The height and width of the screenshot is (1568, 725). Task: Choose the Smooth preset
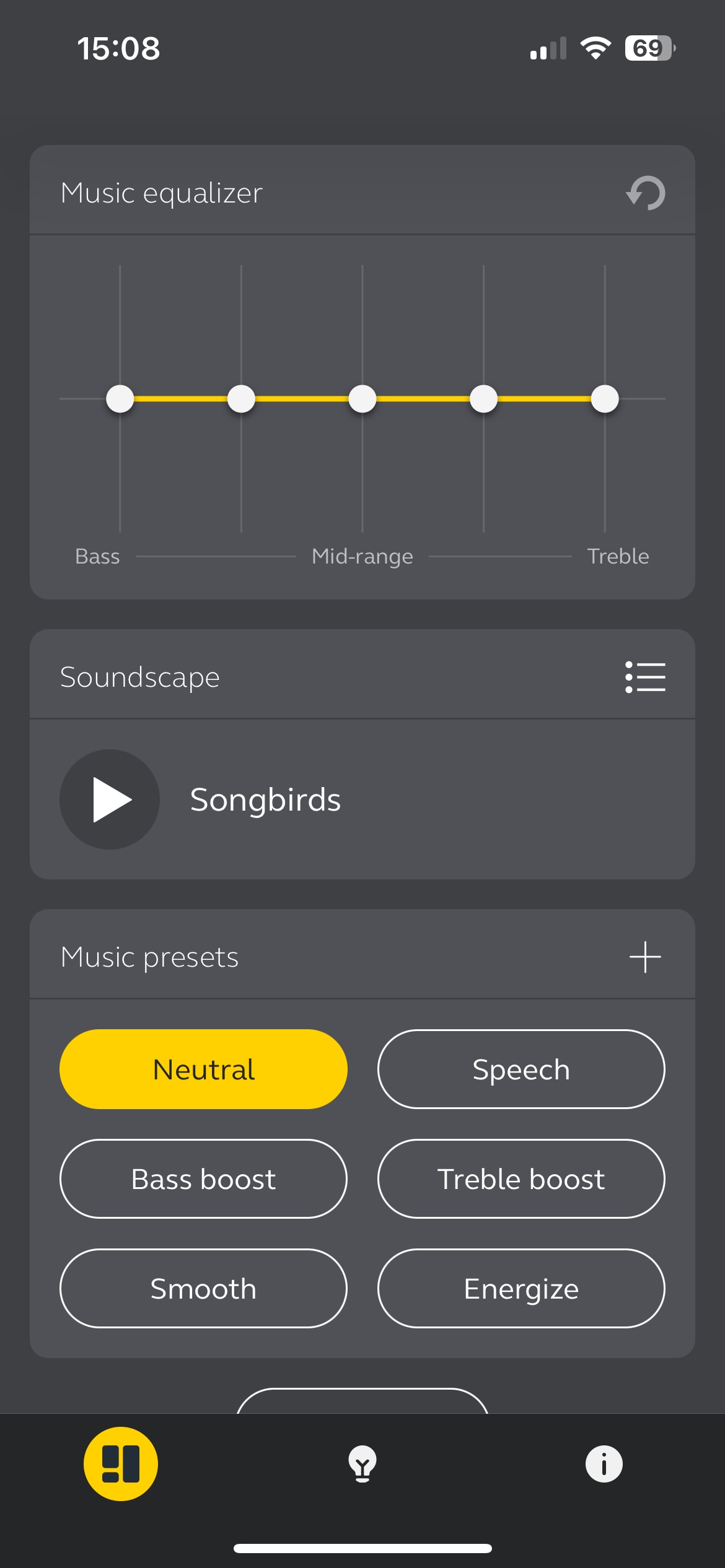(203, 1289)
